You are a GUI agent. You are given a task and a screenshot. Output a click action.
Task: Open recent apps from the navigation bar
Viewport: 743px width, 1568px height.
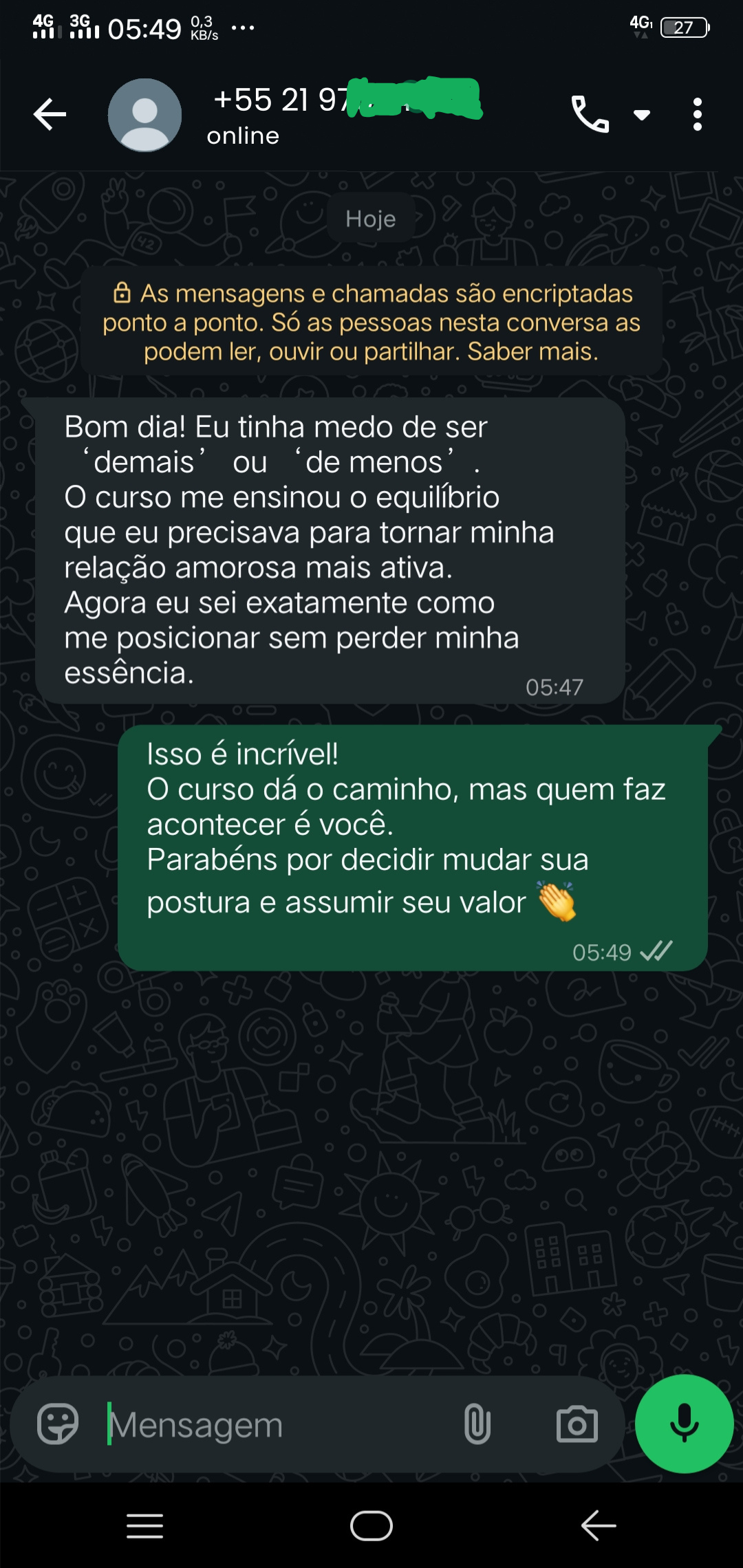(144, 1526)
